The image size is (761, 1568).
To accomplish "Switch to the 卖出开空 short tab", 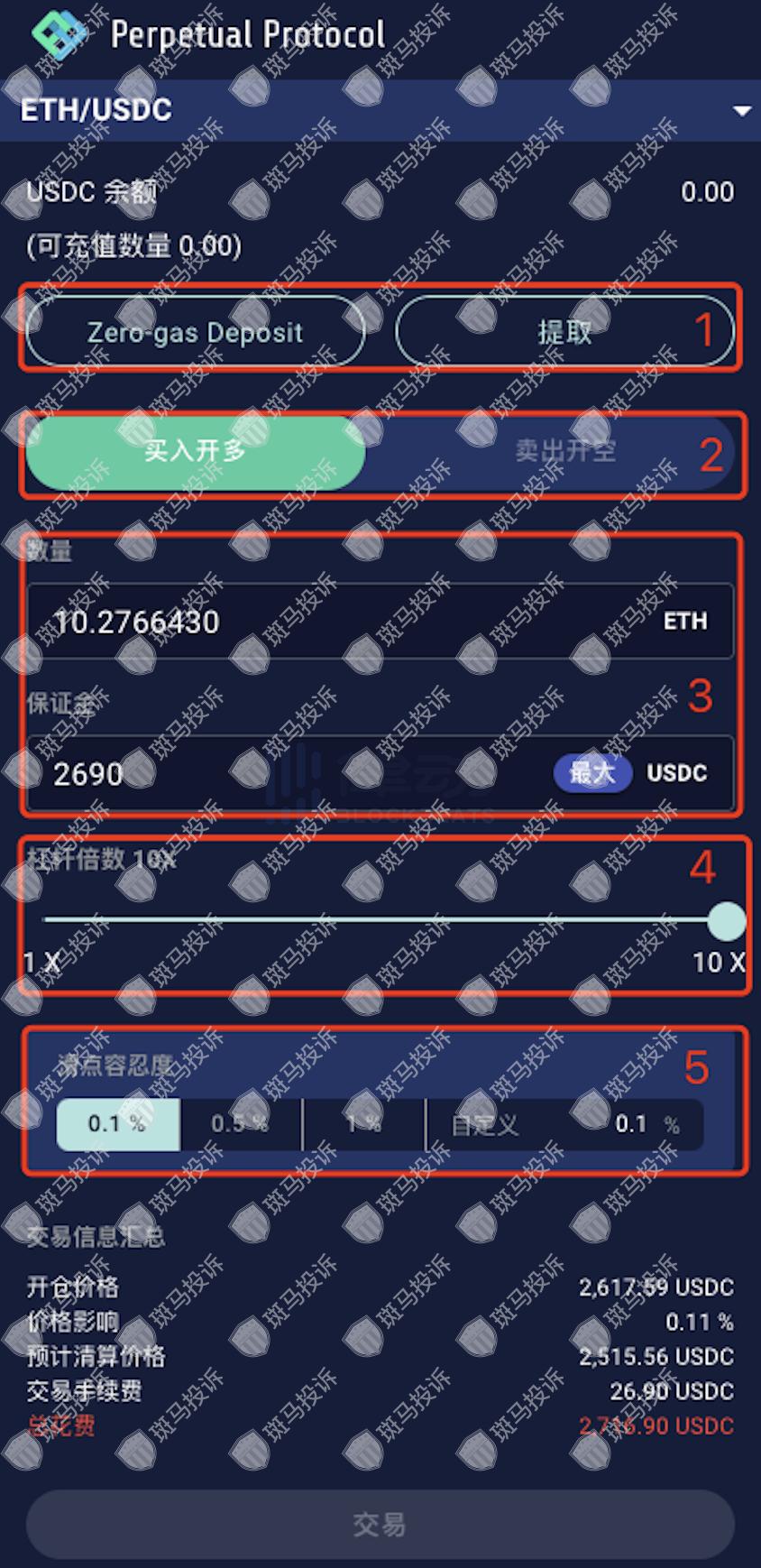I will coord(564,451).
